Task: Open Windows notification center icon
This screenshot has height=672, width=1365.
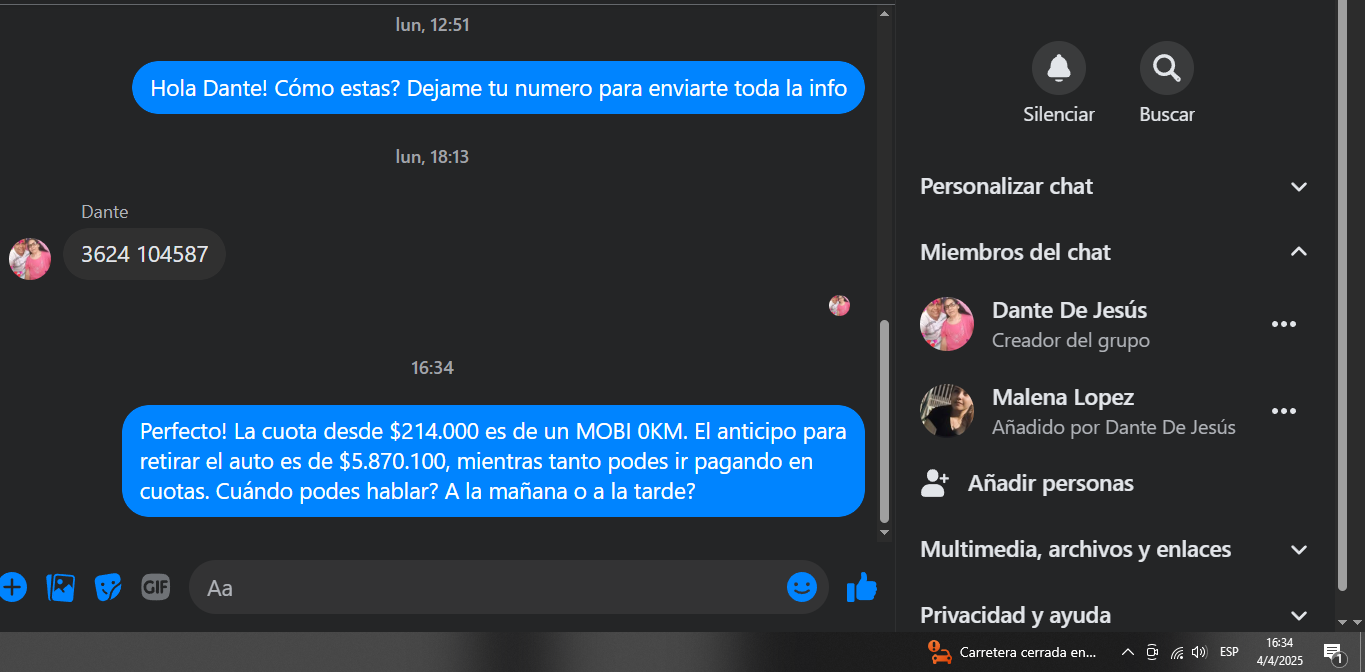Action: tap(1333, 653)
